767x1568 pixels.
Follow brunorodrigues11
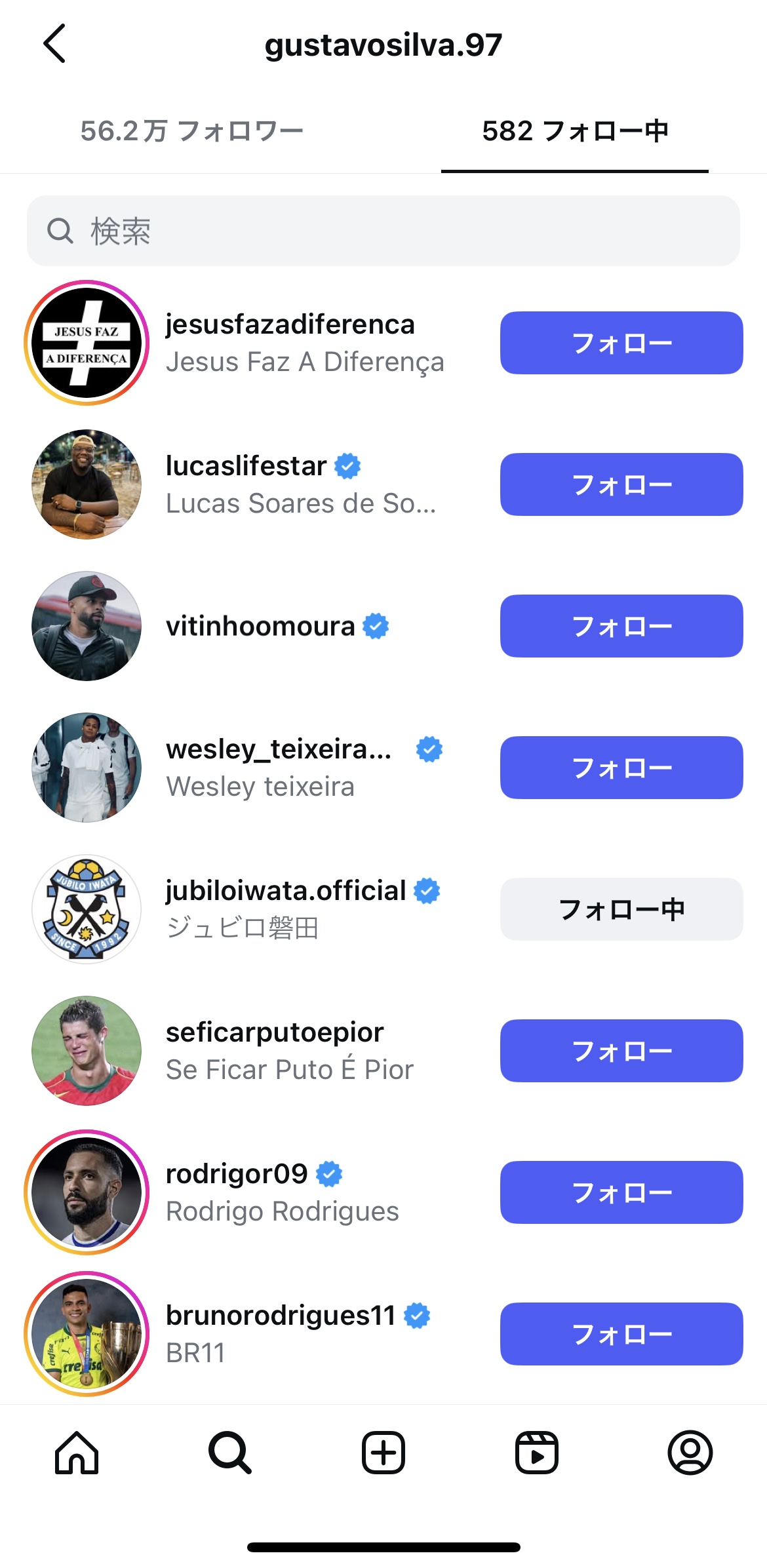(621, 1334)
